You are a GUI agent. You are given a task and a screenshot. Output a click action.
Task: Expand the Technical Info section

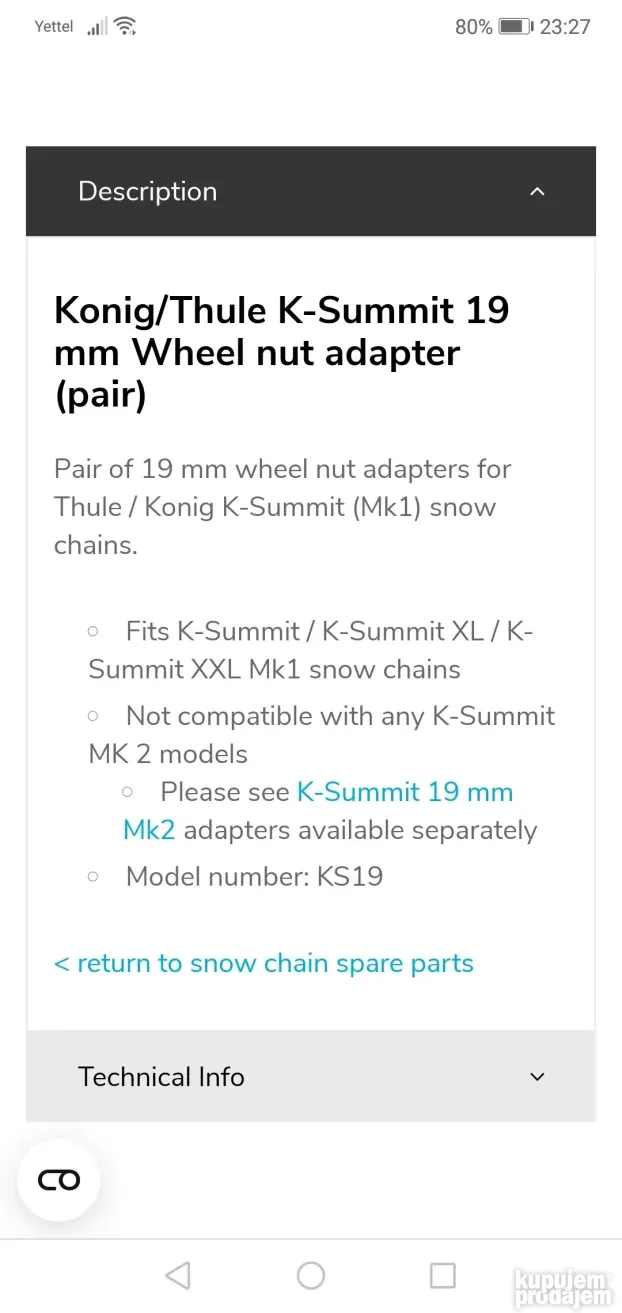pyautogui.click(x=537, y=1077)
